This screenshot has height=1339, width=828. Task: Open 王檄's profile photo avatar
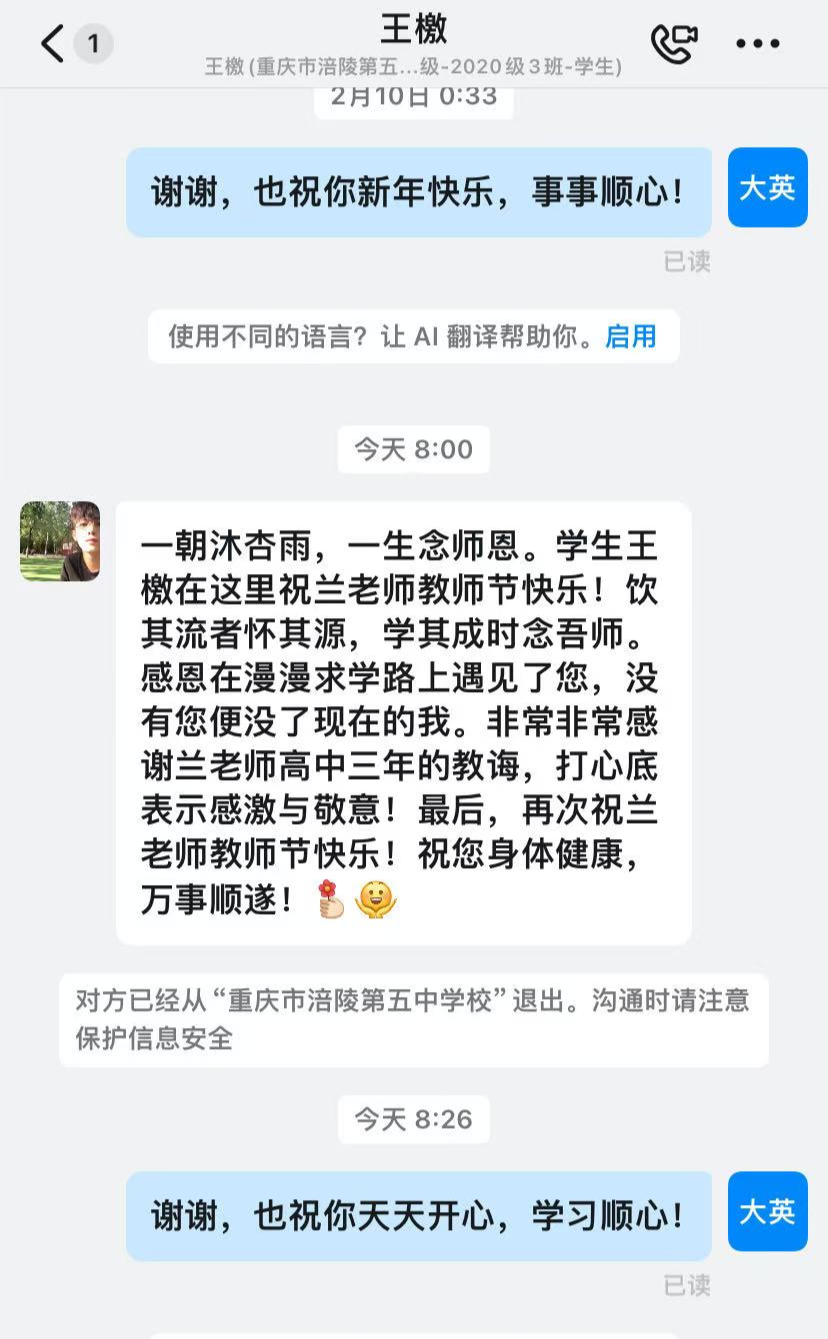[60, 541]
